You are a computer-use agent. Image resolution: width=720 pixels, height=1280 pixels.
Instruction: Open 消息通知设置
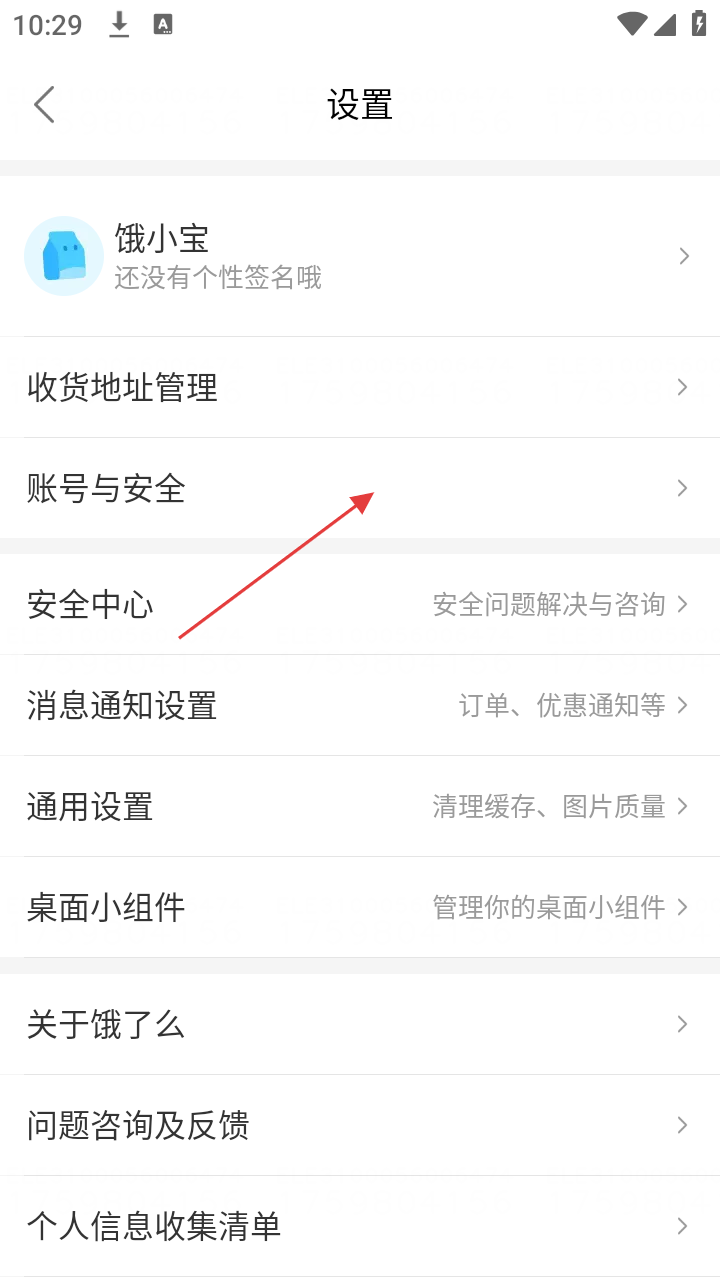(360, 705)
